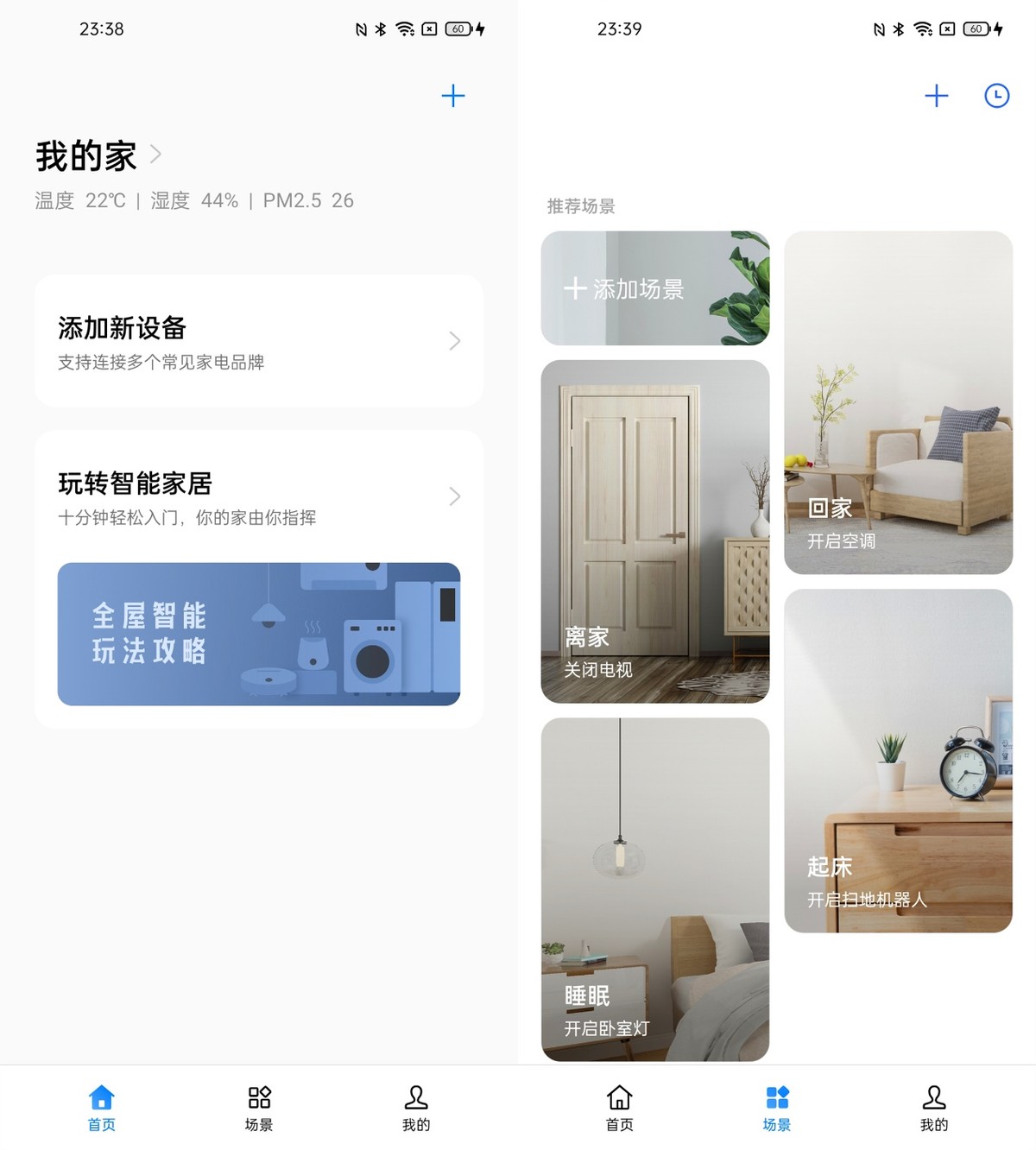
Task: Expand 我的家 with its chevron arrow
Action: pyautogui.click(x=156, y=155)
